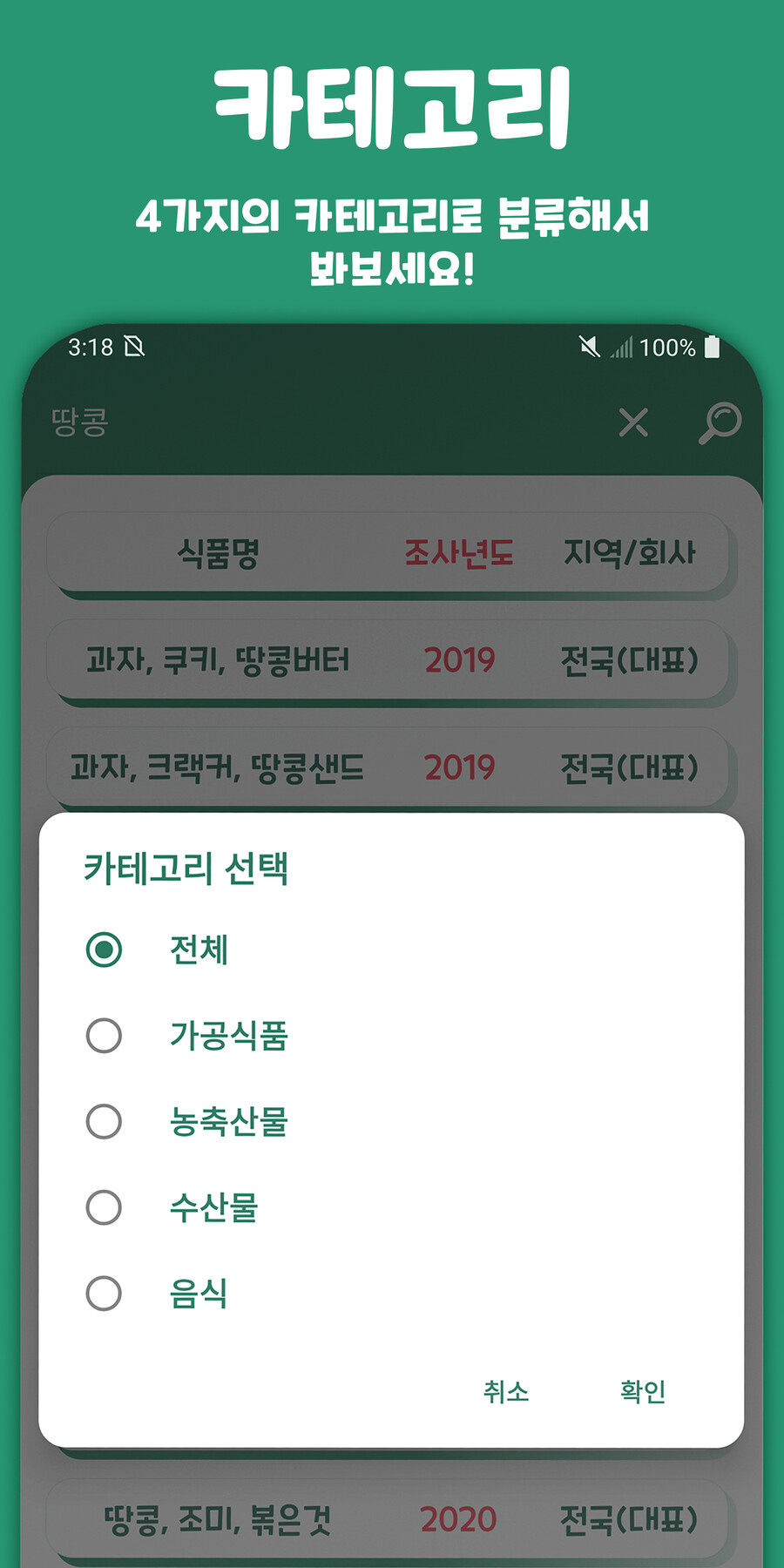Image resolution: width=784 pixels, height=1568 pixels.
Task: Select the 농축산물 category option
Action: tap(105, 1122)
